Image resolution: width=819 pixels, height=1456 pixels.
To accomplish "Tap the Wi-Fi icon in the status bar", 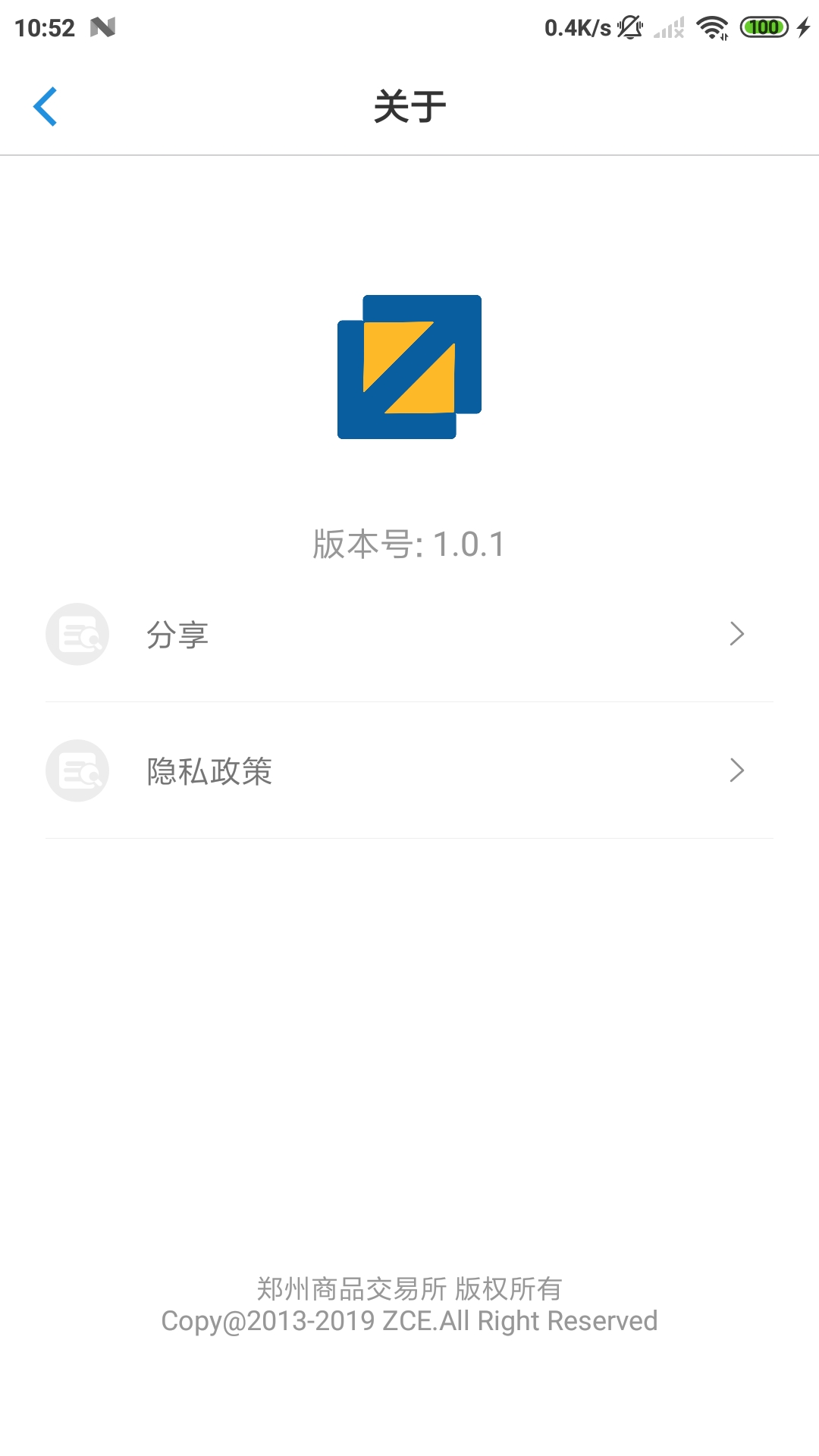I will (711, 27).
